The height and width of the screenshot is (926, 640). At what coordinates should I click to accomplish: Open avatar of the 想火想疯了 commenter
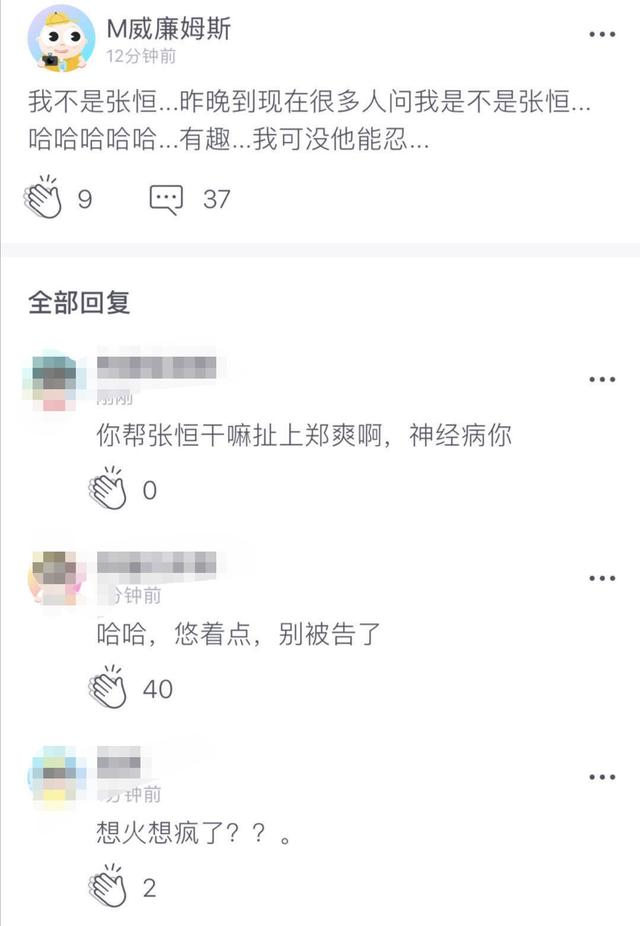coord(55,777)
